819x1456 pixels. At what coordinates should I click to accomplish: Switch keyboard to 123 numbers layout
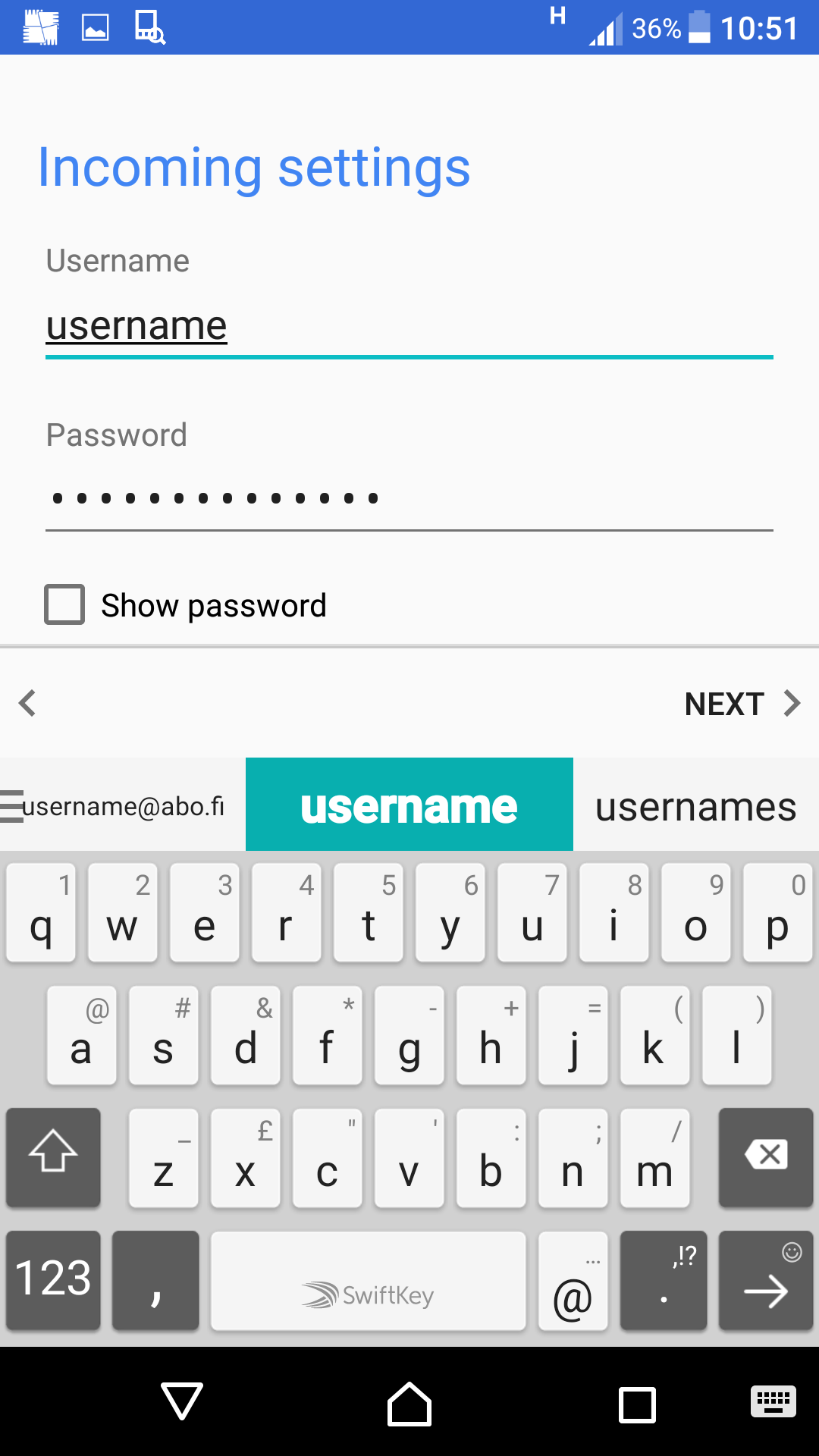(x=53, y=1279)
